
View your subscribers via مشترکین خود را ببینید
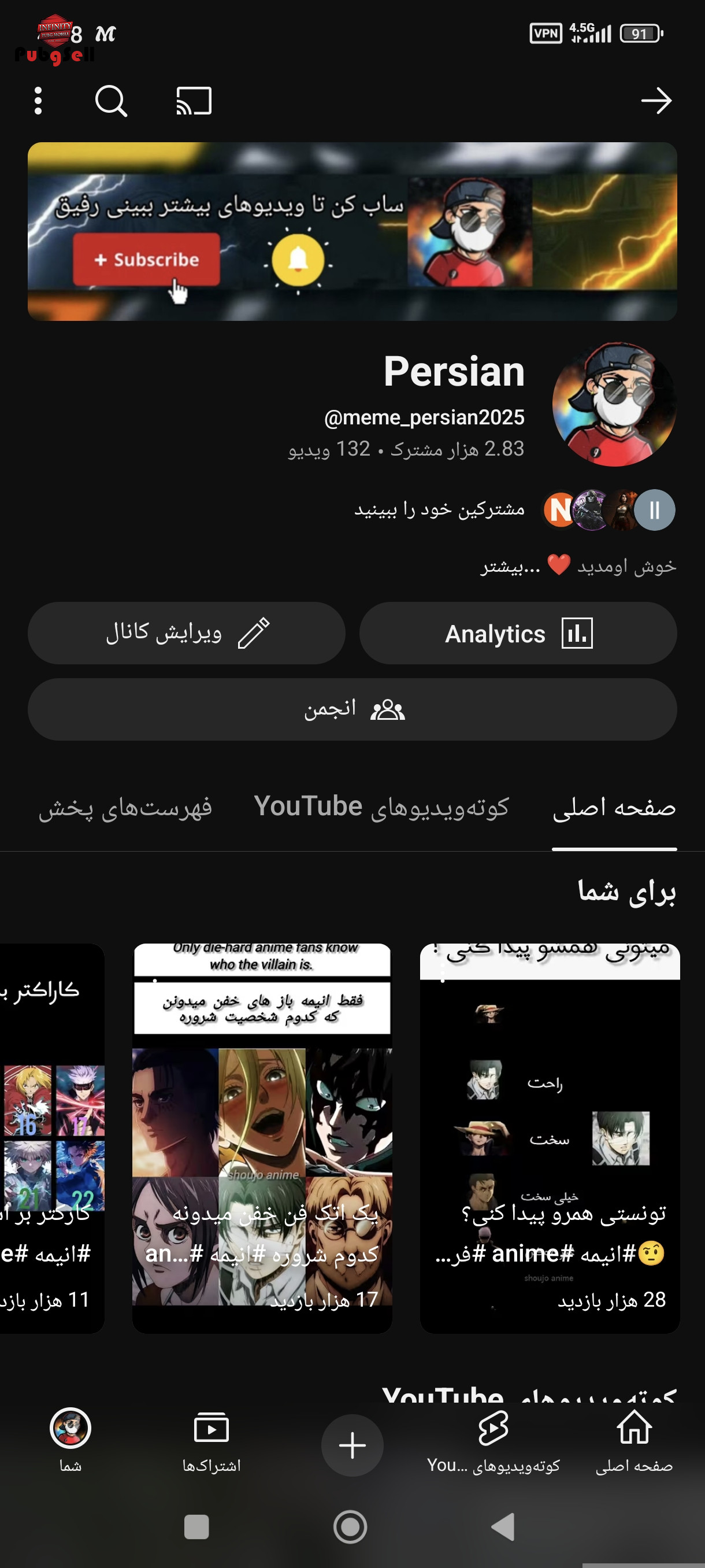pyautogui.click(x=439, y=509)
